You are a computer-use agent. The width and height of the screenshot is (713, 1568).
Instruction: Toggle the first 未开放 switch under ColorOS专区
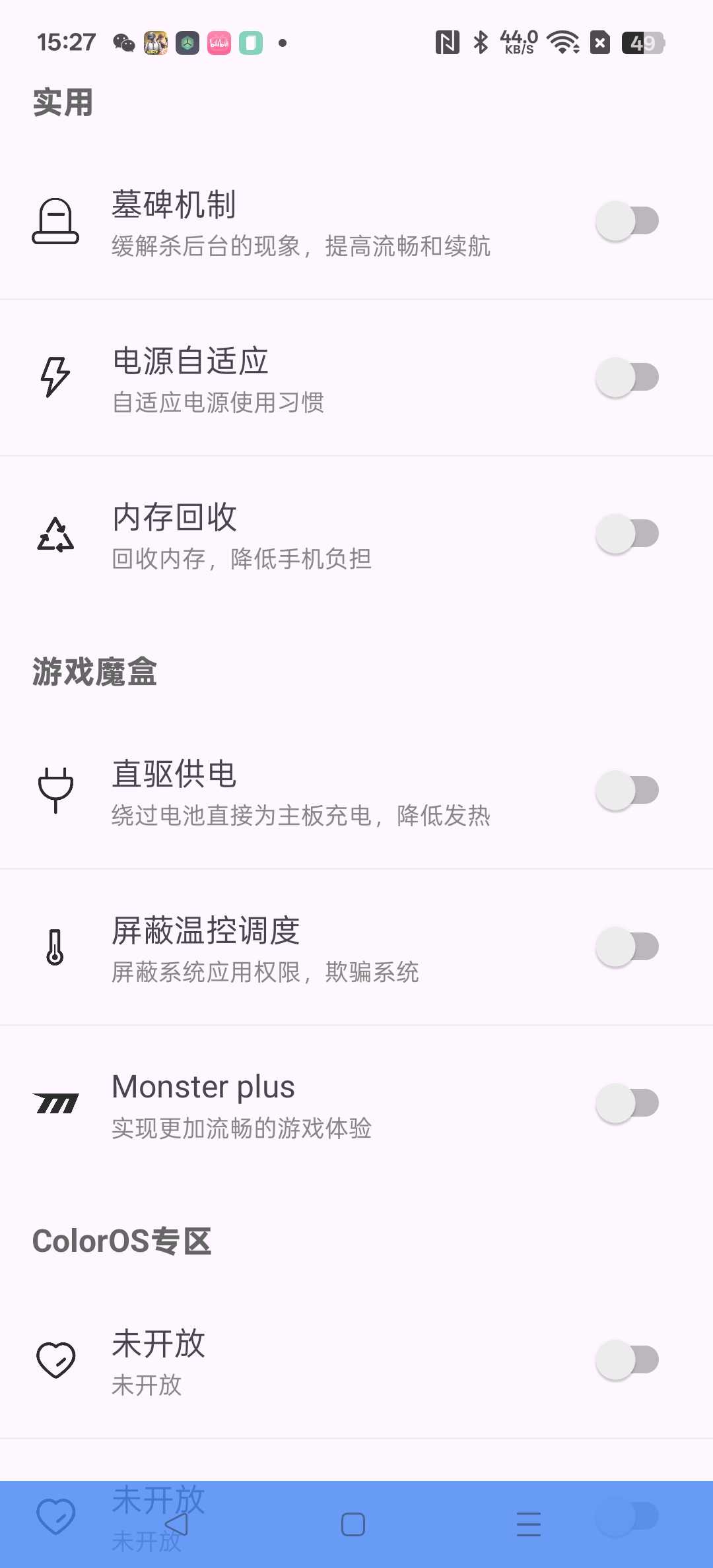(x=627, y=1360)
